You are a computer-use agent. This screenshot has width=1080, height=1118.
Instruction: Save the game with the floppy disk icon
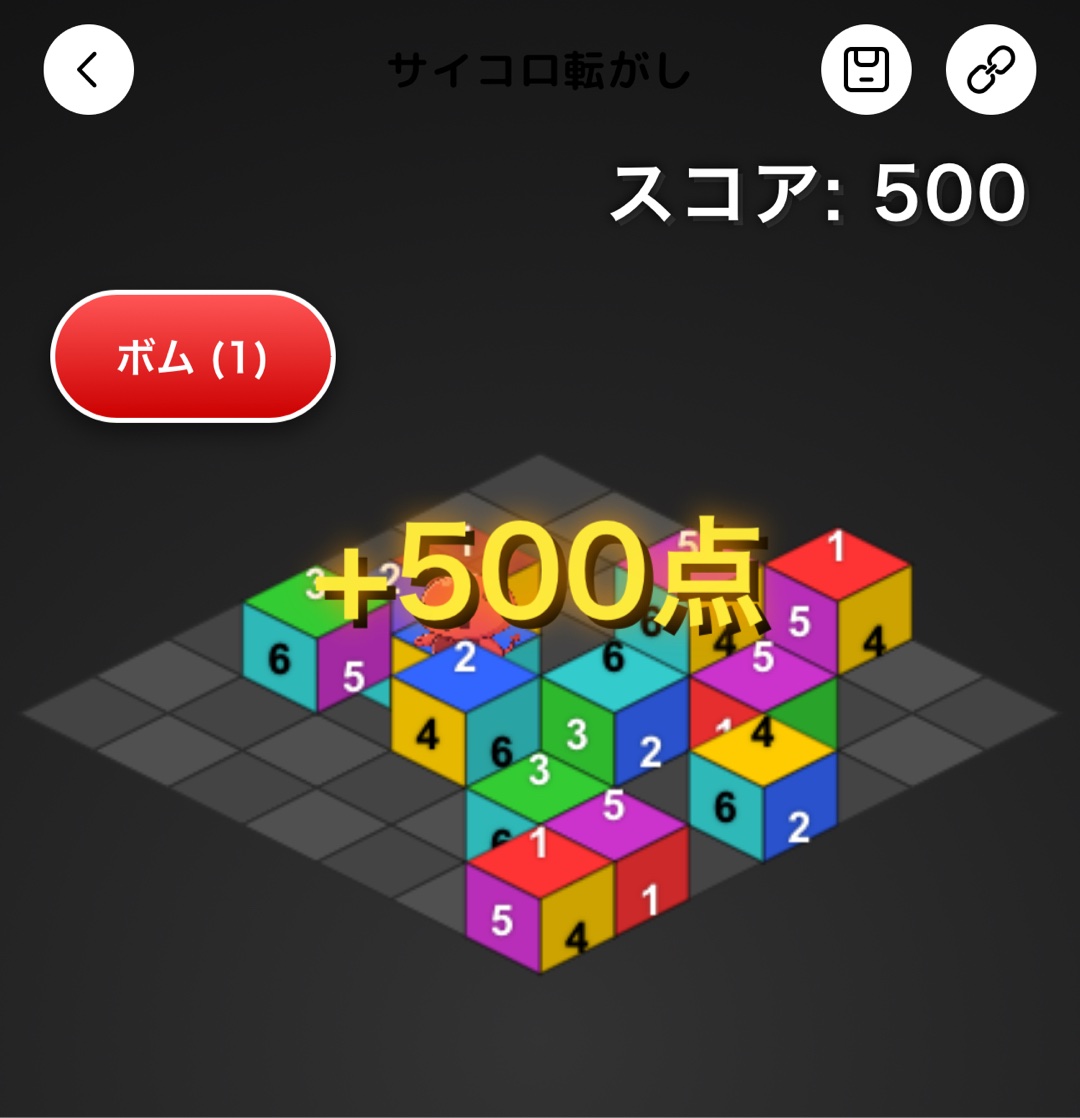[866, 70]
